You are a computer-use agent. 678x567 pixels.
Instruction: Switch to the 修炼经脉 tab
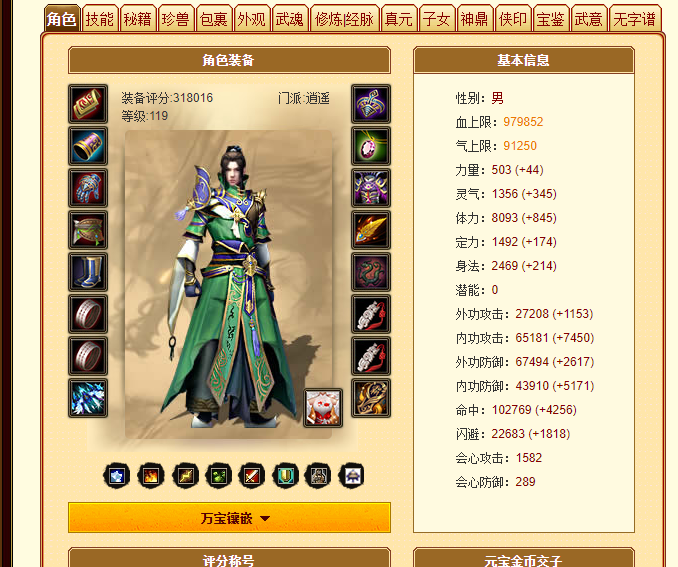point(344,18)
